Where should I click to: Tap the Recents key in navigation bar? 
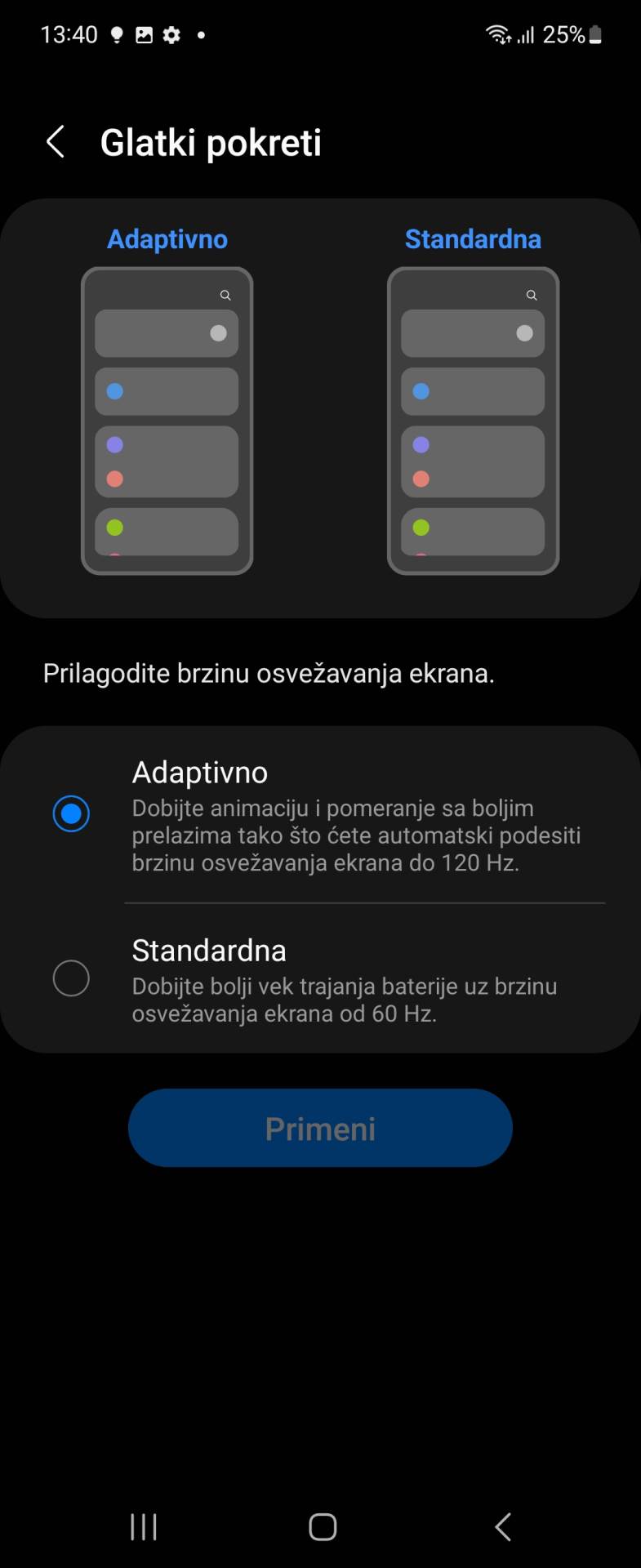tap(143, 1526)
